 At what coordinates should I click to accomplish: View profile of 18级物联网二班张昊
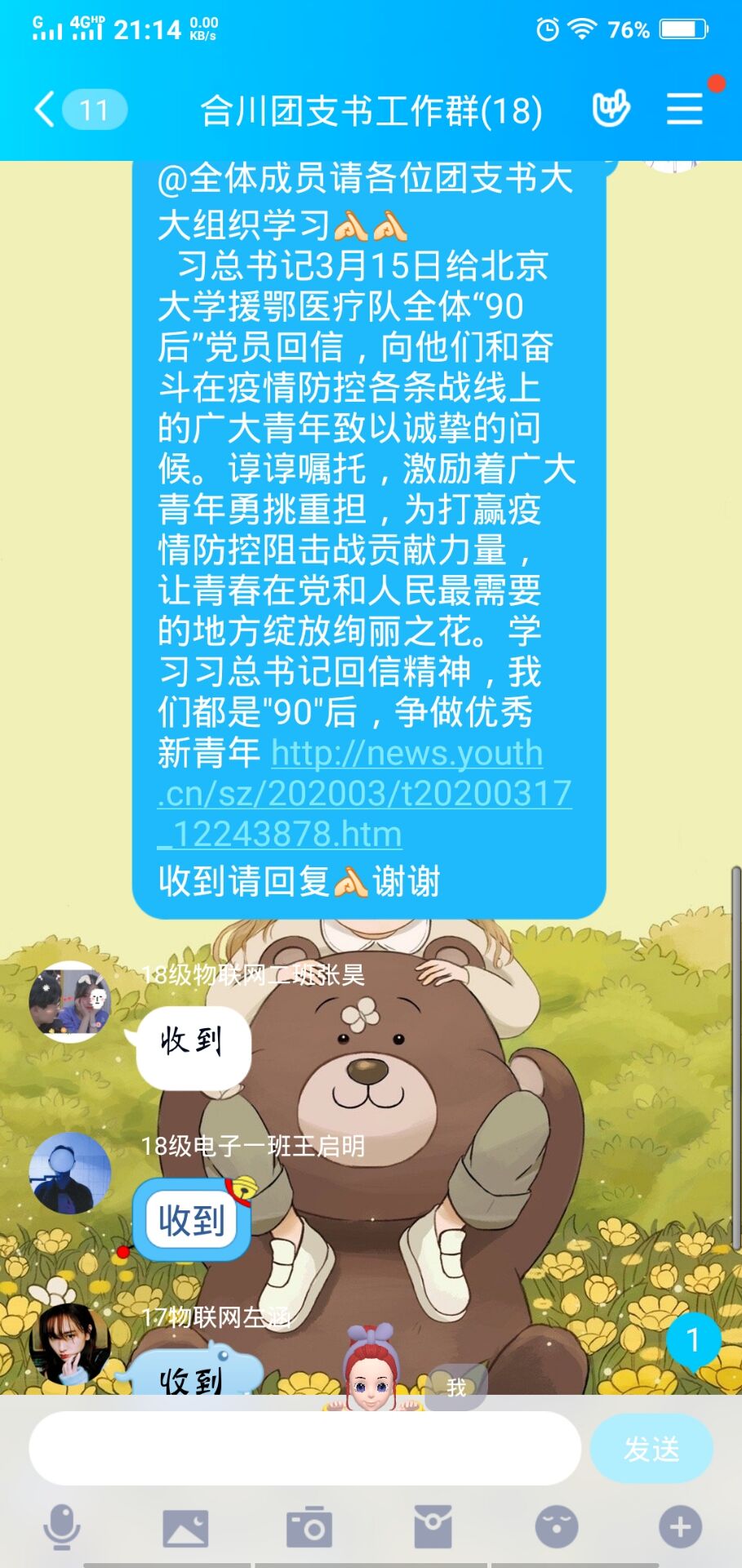pos(69,1002)
